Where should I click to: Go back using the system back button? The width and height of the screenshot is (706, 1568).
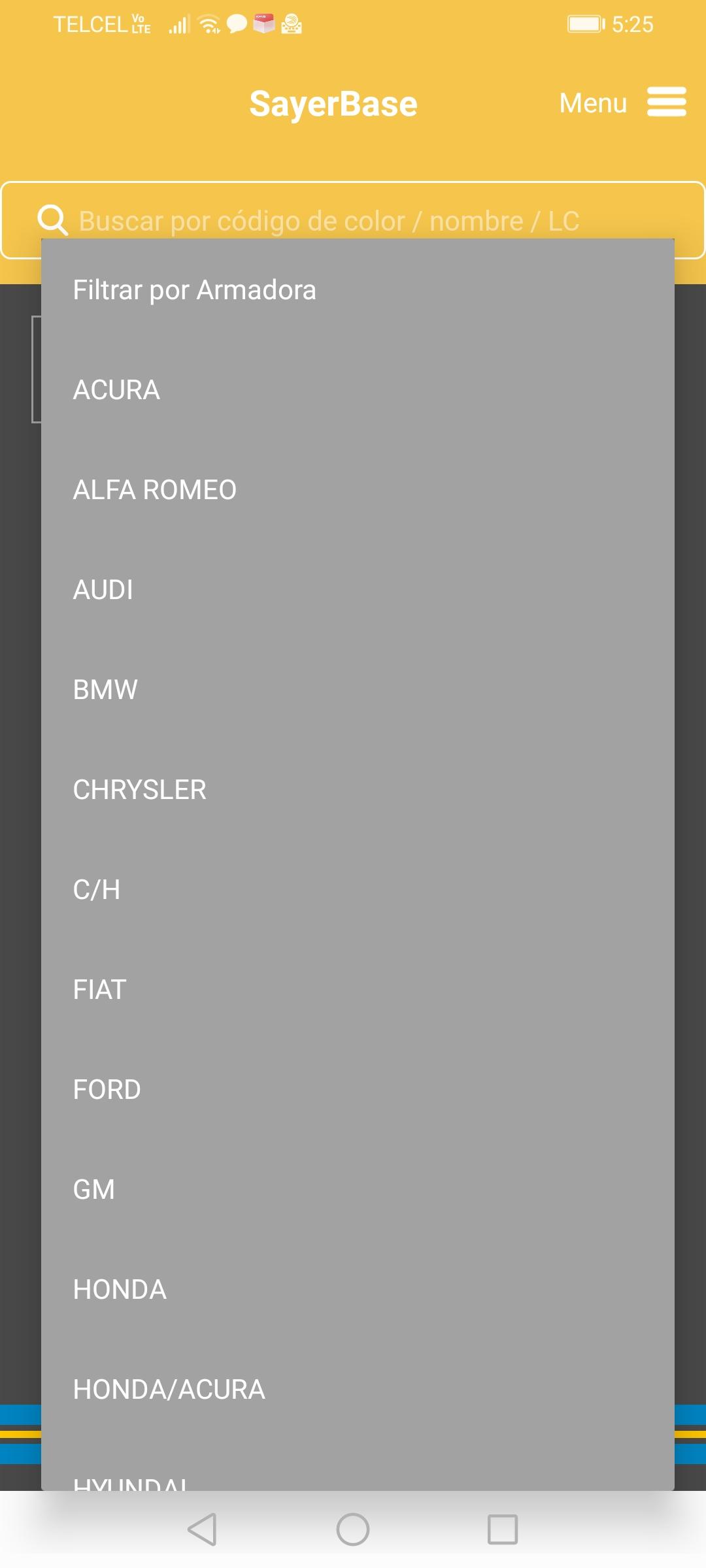tap(202, 1529)
